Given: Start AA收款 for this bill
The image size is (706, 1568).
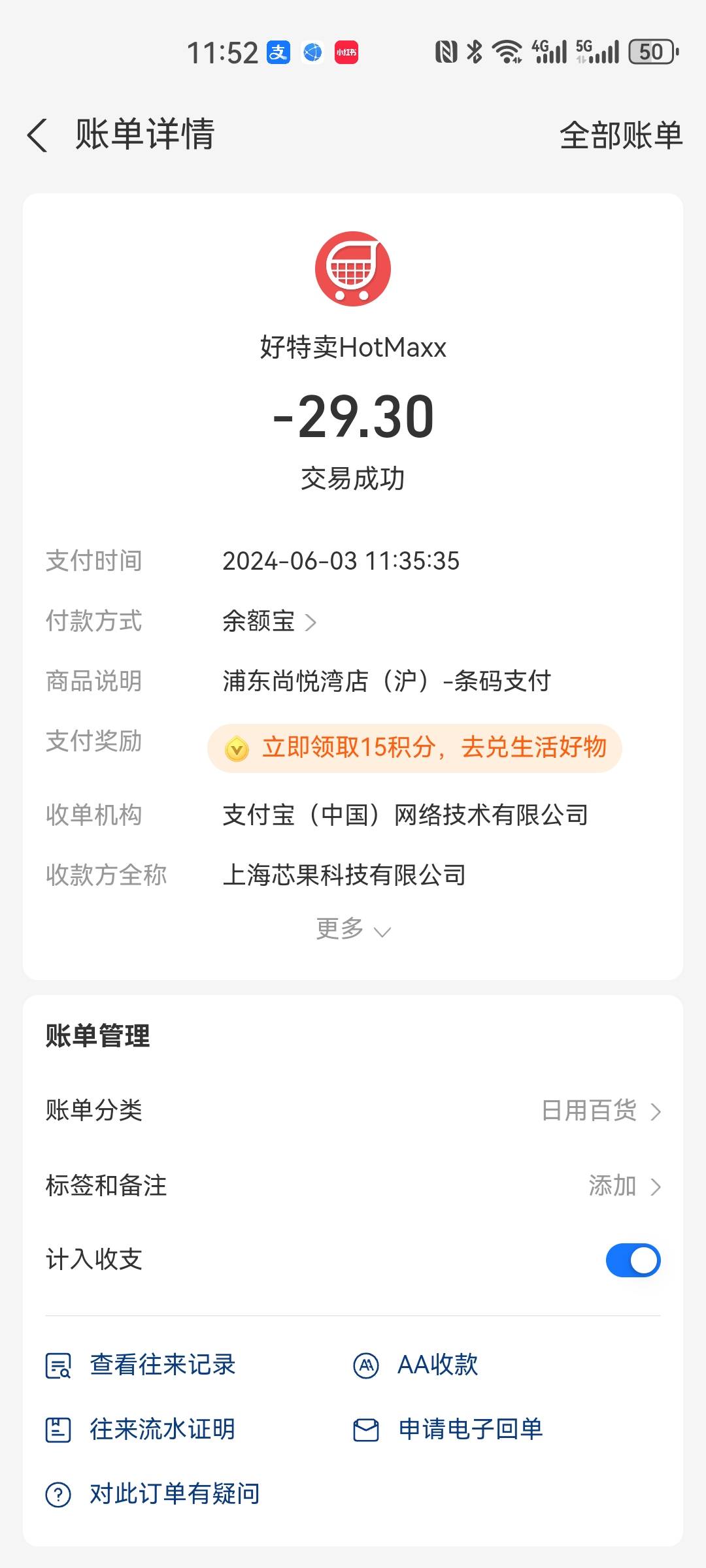Looking at the screenshot, I should [x=416, y=1365].
